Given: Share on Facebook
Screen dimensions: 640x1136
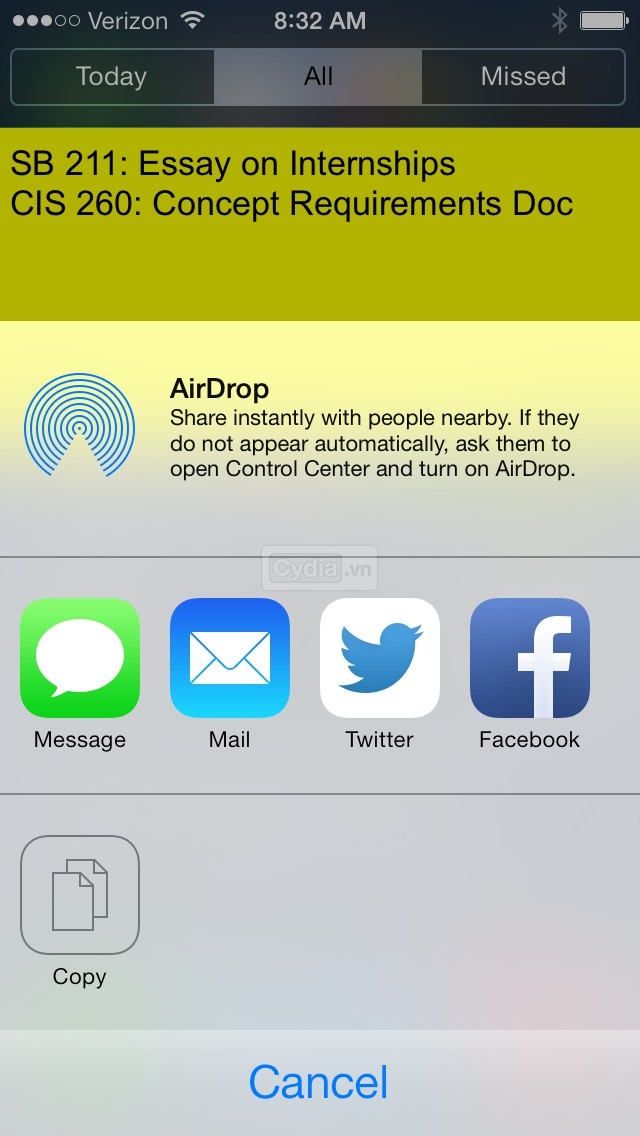Looking at the screenshot, I should point(530,658).
